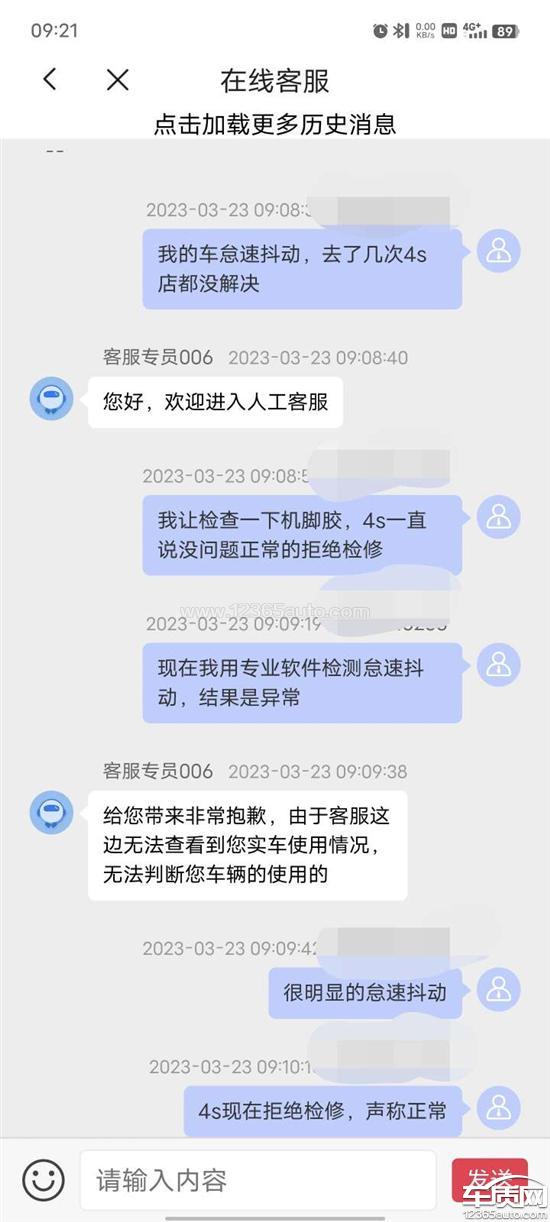Image resolution: width=550 pixels, height=1222 pixels.
Task: Load more history messages
Action: click(275, 124)
